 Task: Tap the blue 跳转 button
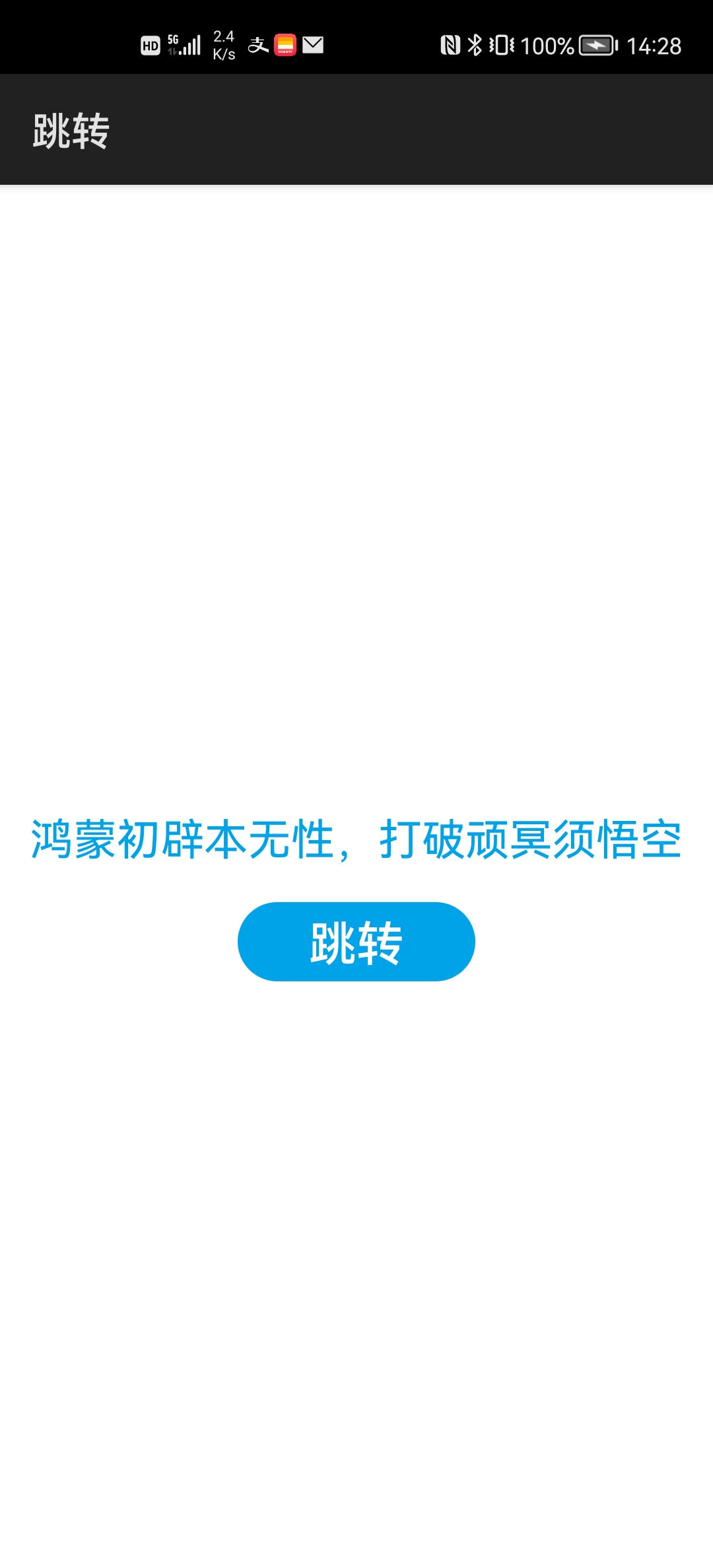(356, 942)
